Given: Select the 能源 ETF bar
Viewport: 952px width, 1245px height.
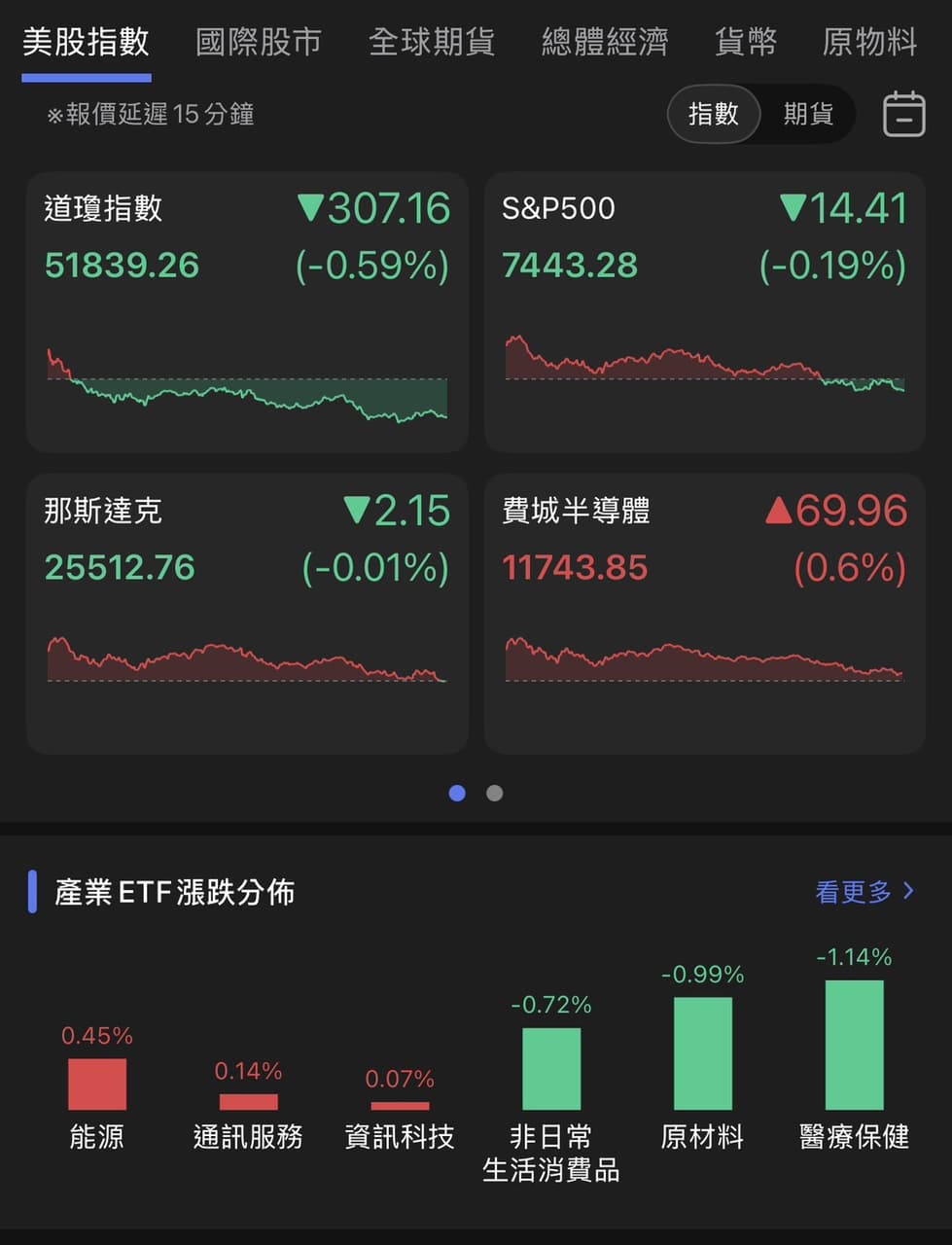Looking at the screenshot, I should (x=97, y=1084).
